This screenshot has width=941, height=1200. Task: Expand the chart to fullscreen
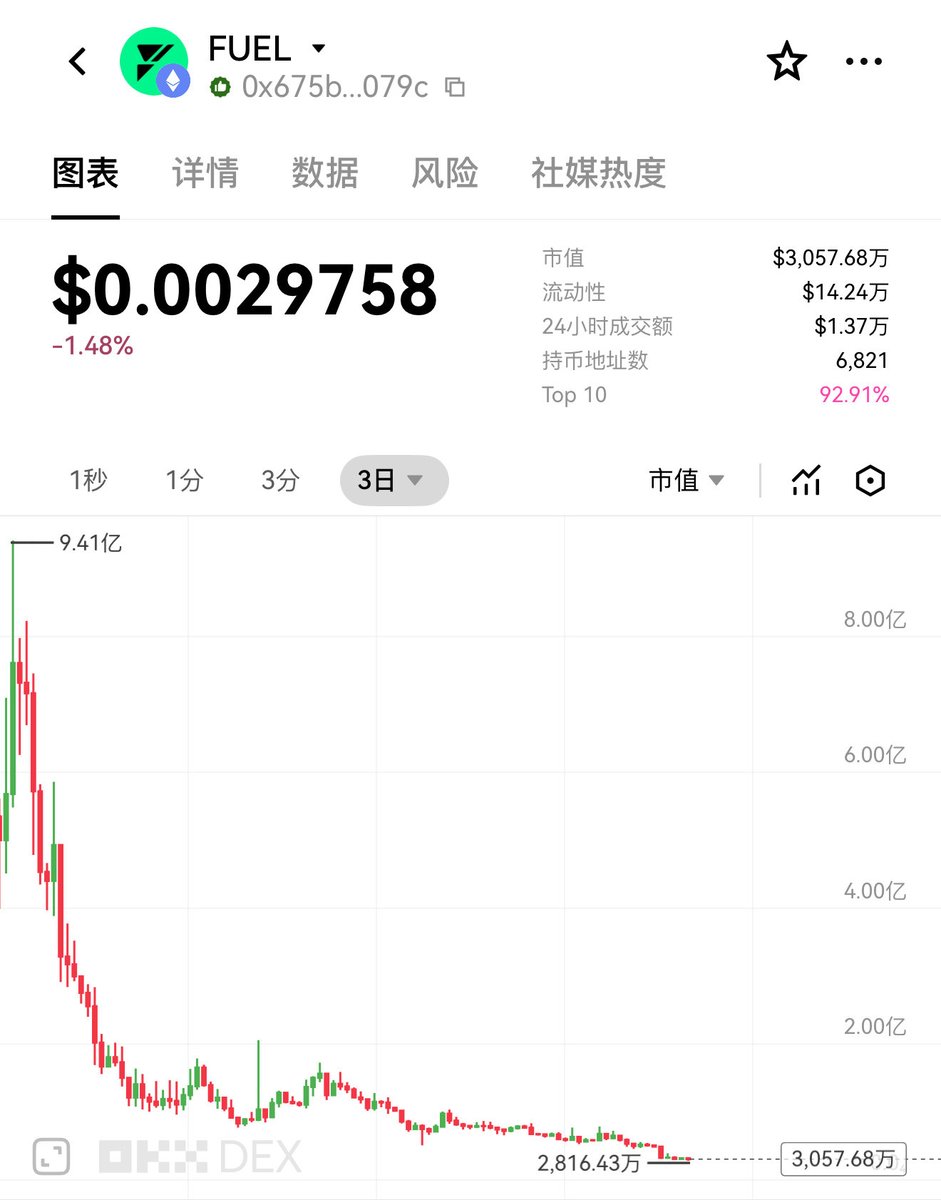coord(51,1156)
